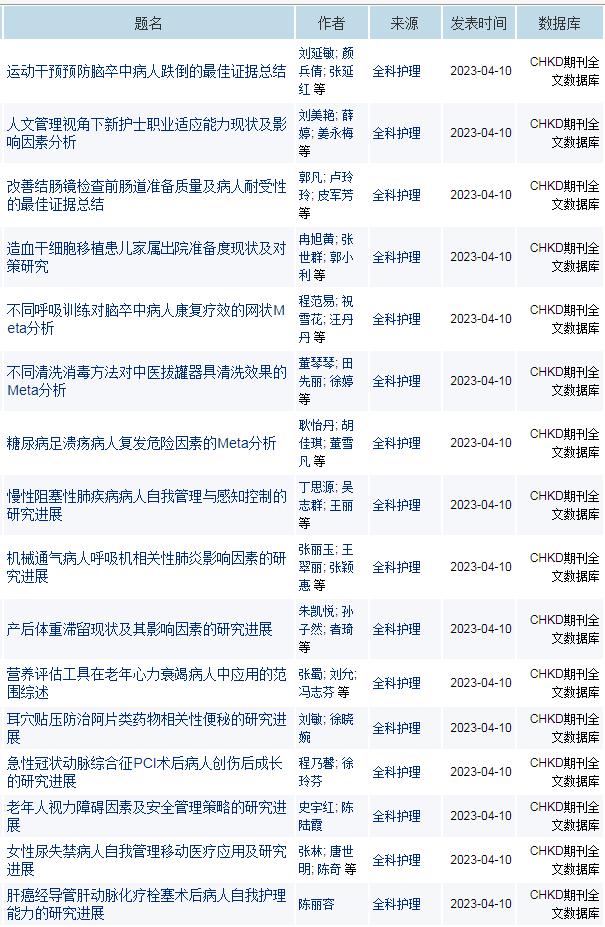
Task: Open 人文管理视角下新护士职业适应能力 article
Action: point(146,133)
